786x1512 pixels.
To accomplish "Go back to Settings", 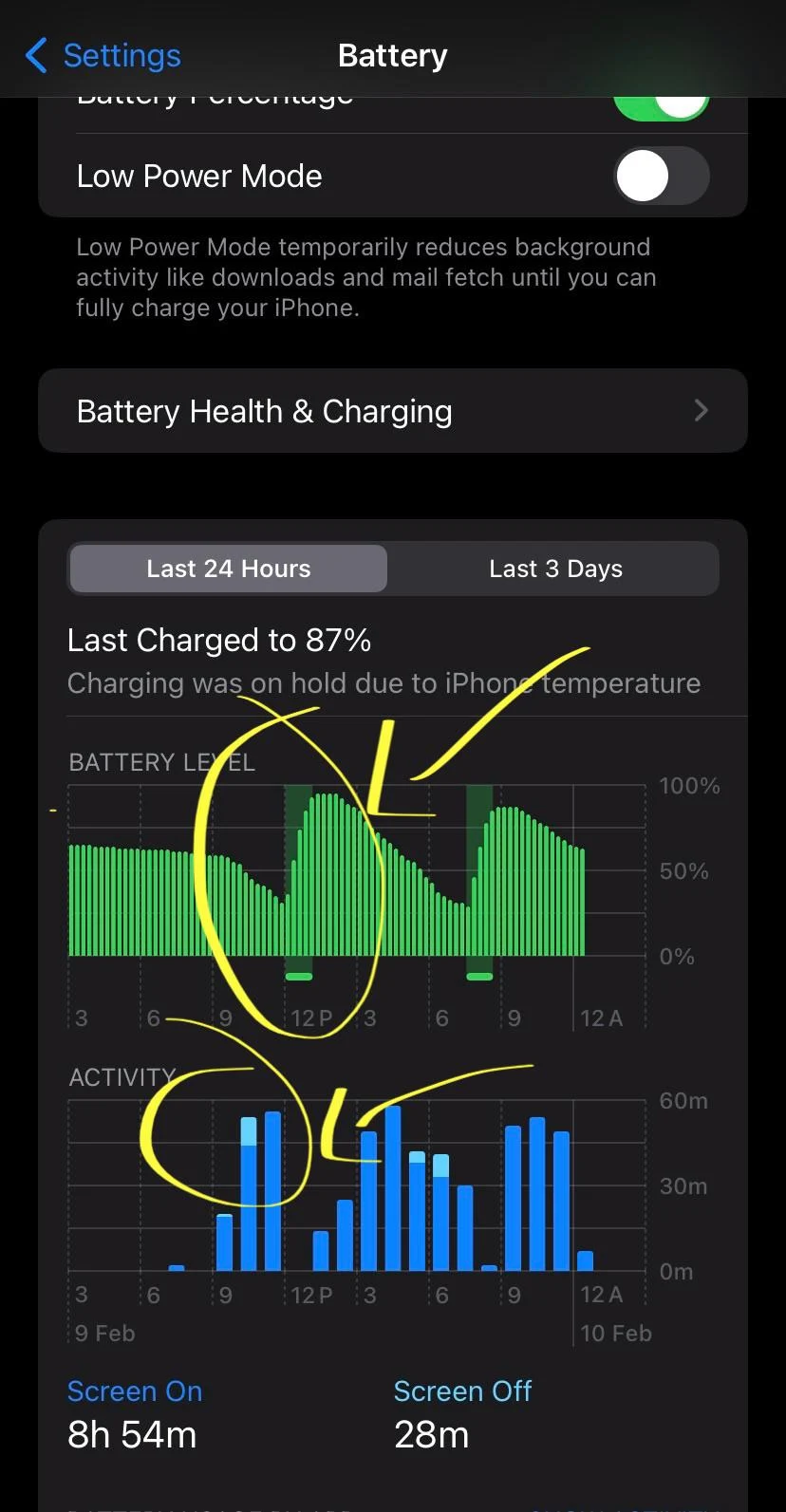I will [103, 56].
